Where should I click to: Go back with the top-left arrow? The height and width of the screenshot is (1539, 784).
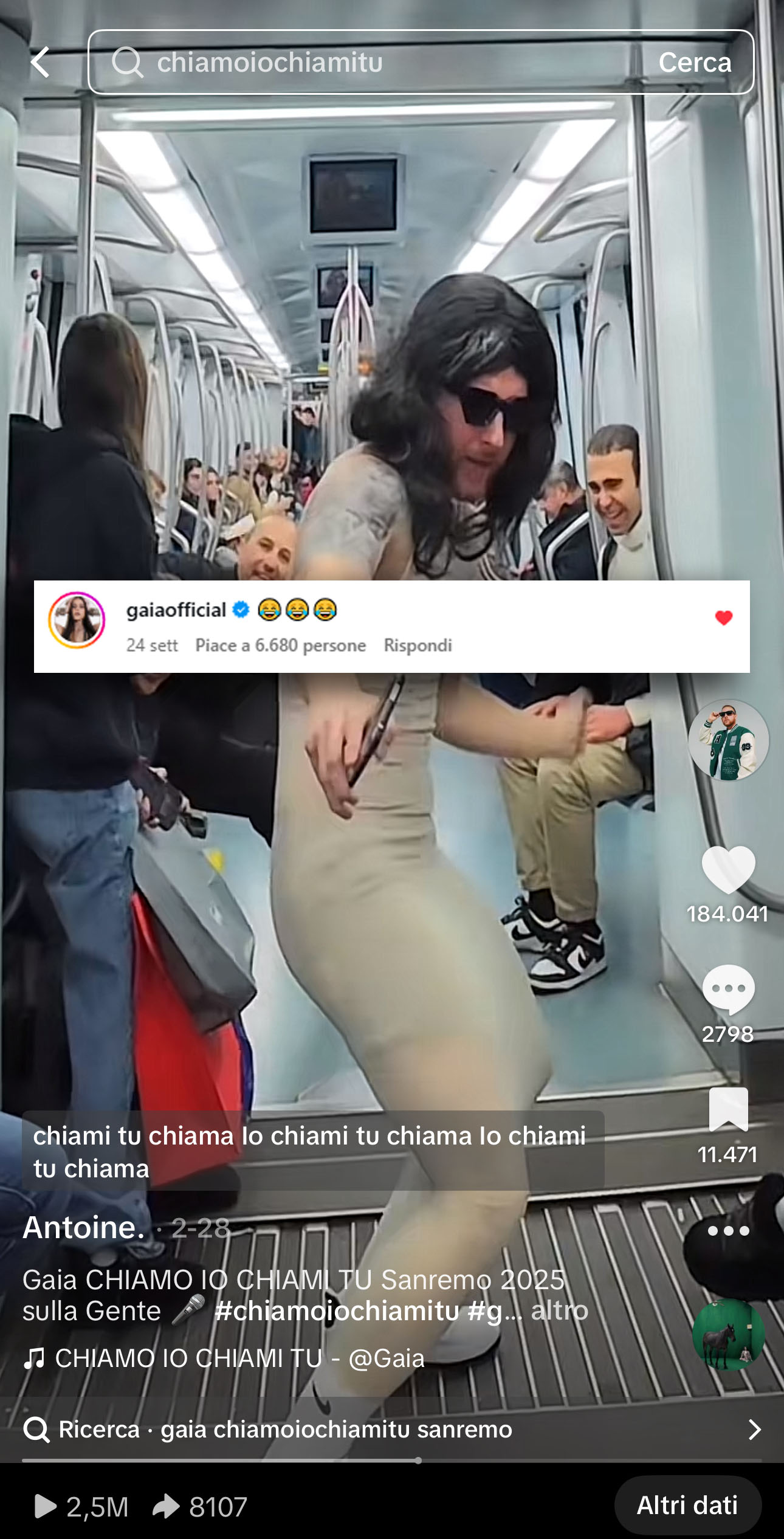40,62
